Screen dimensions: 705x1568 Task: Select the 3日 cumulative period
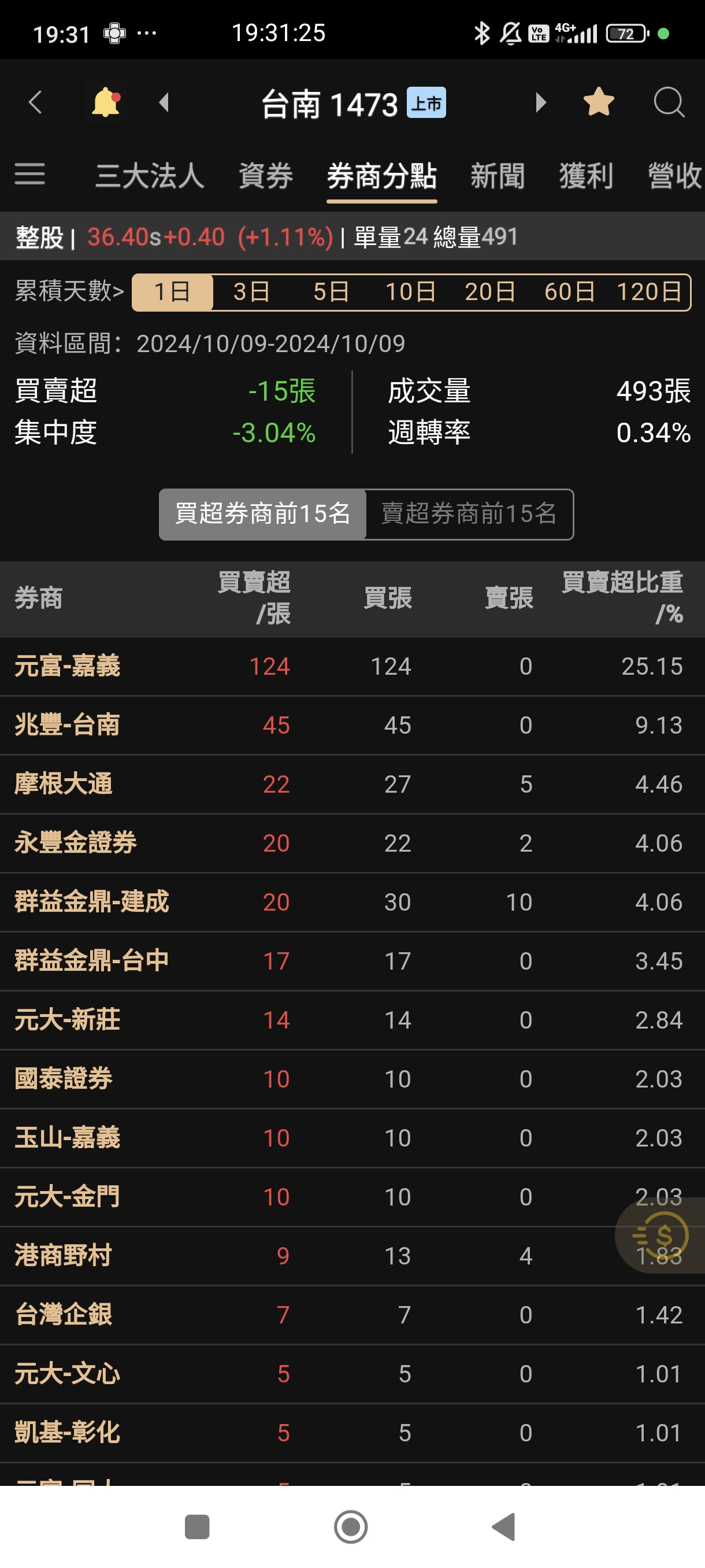point(252,292)
